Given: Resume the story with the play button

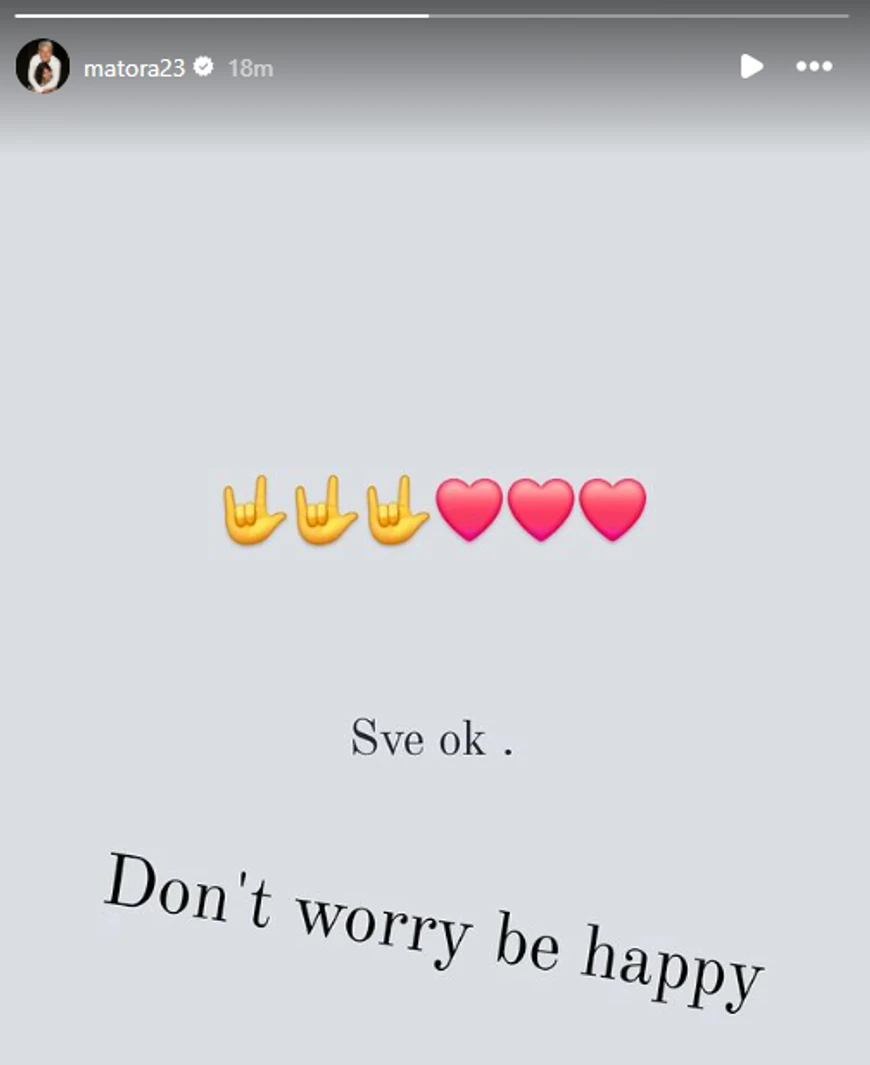Looking at the screenshot, I should [751, 66].
